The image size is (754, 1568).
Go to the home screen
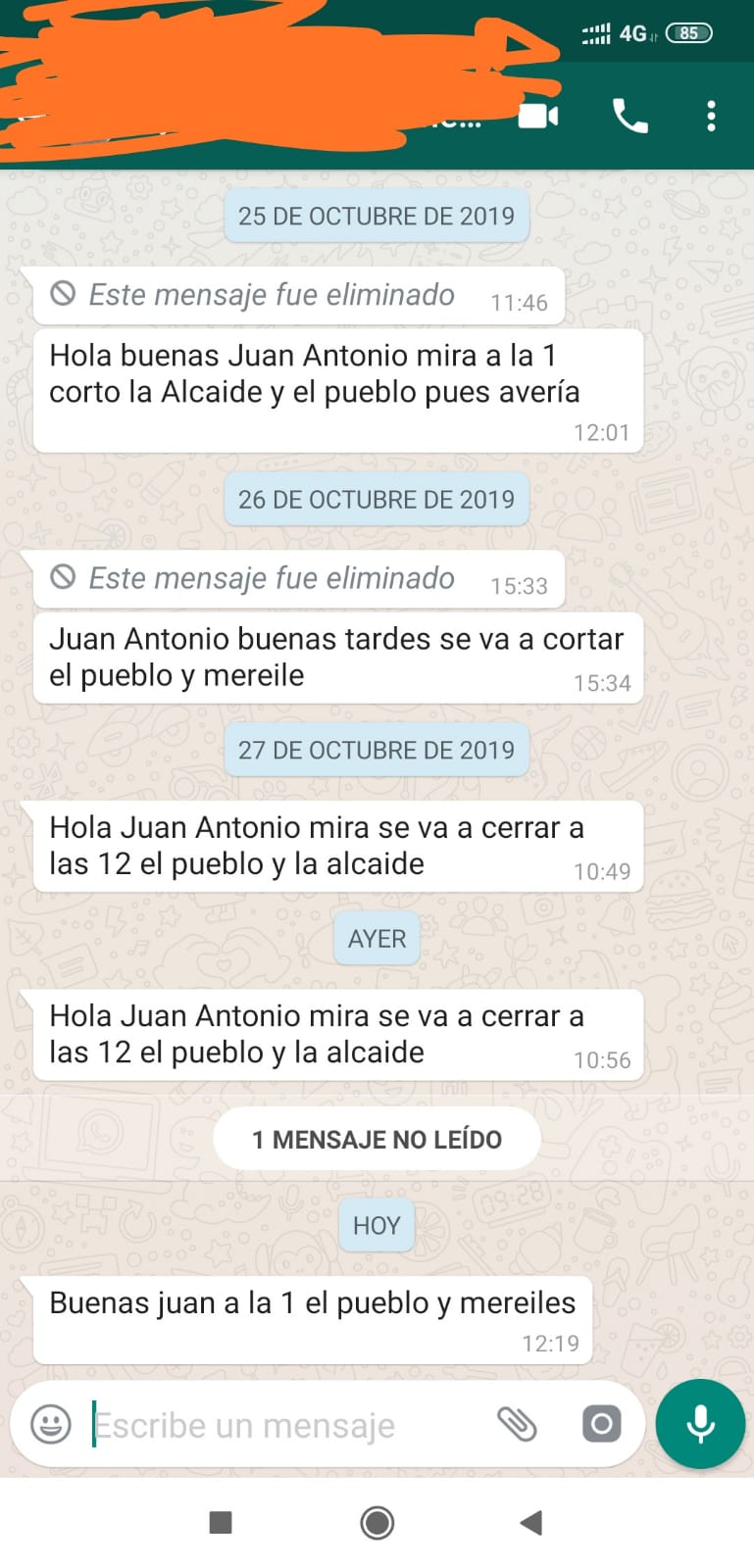click(377, 1522)
